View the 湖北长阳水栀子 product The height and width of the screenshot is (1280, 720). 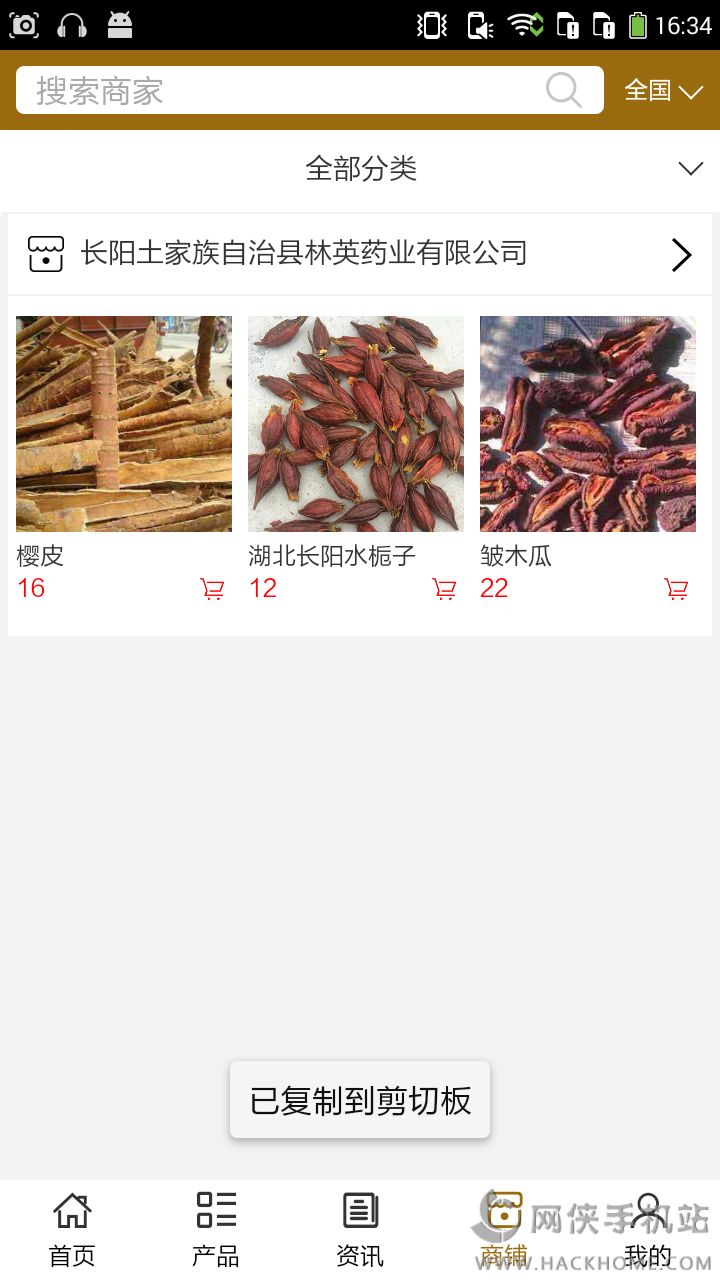pos(356,424)
